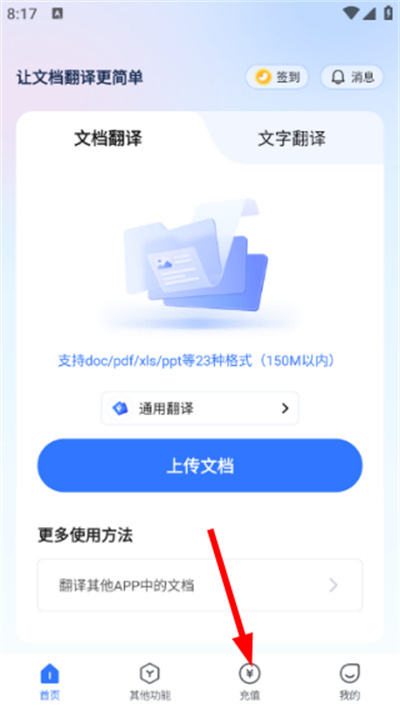Open the 其他功能 tab

pos(150,682)
